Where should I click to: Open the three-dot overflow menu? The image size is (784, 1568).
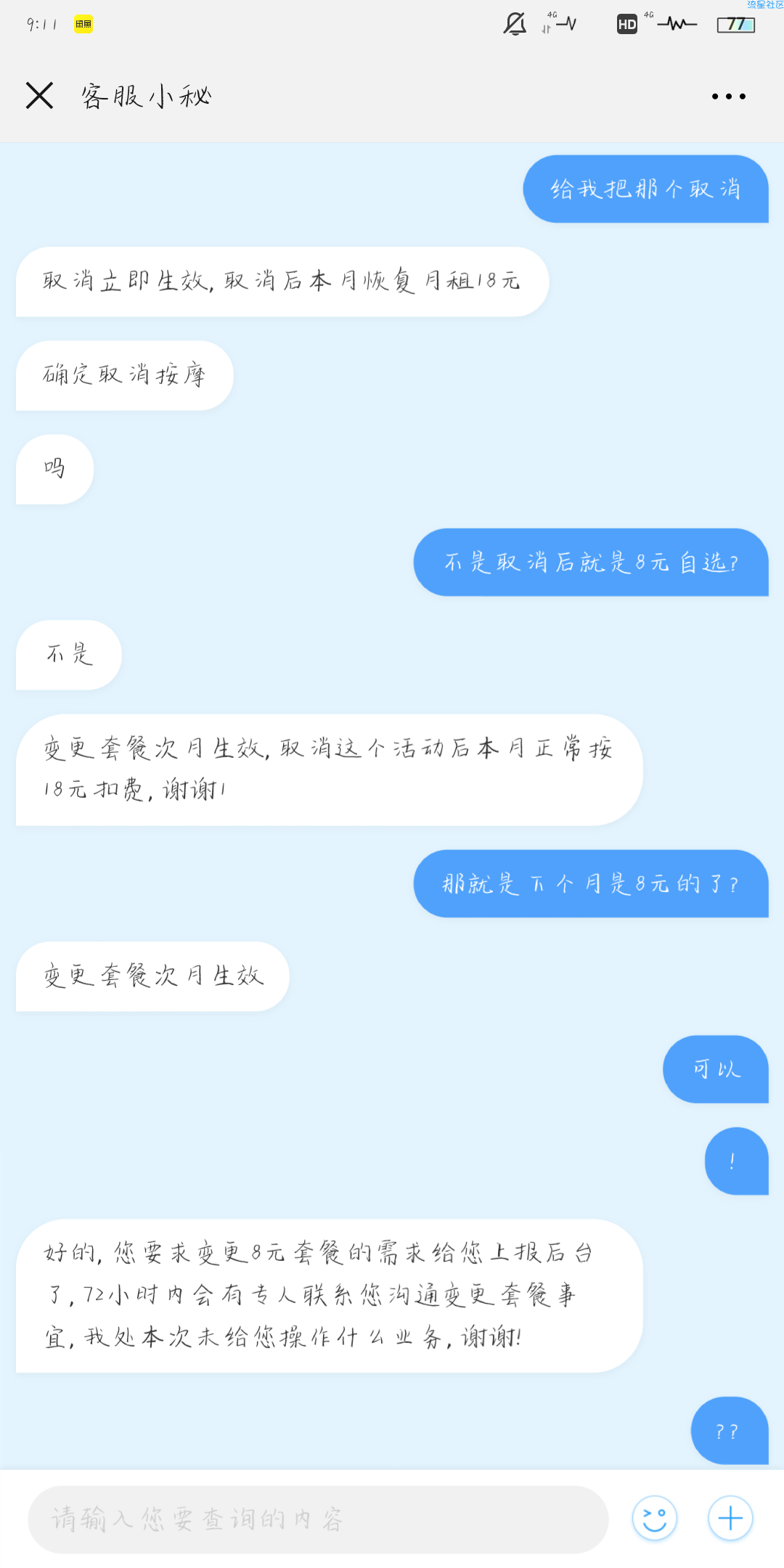[x=728, y=96]
